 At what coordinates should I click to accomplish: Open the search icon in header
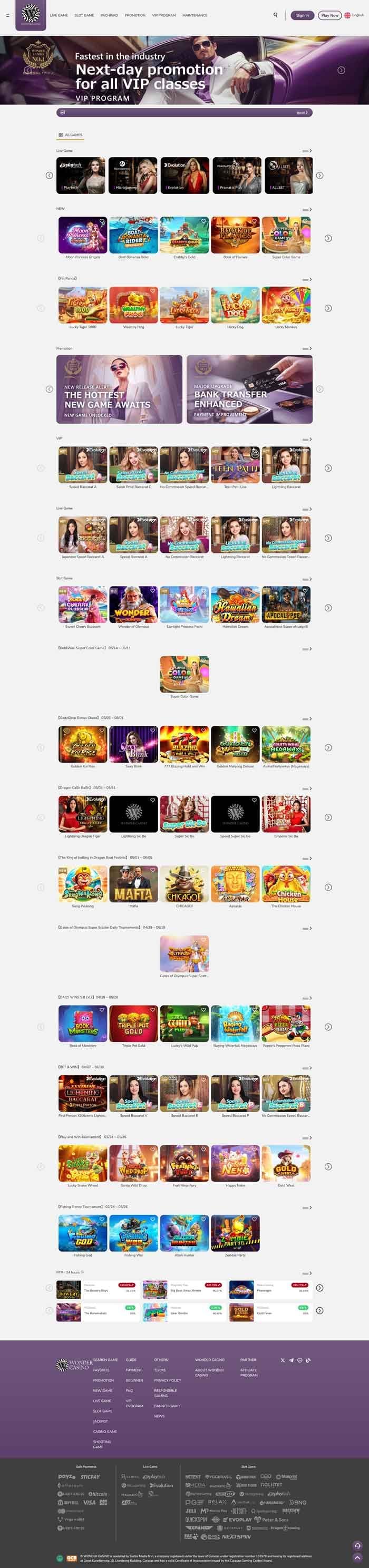[x=275, y=15]
